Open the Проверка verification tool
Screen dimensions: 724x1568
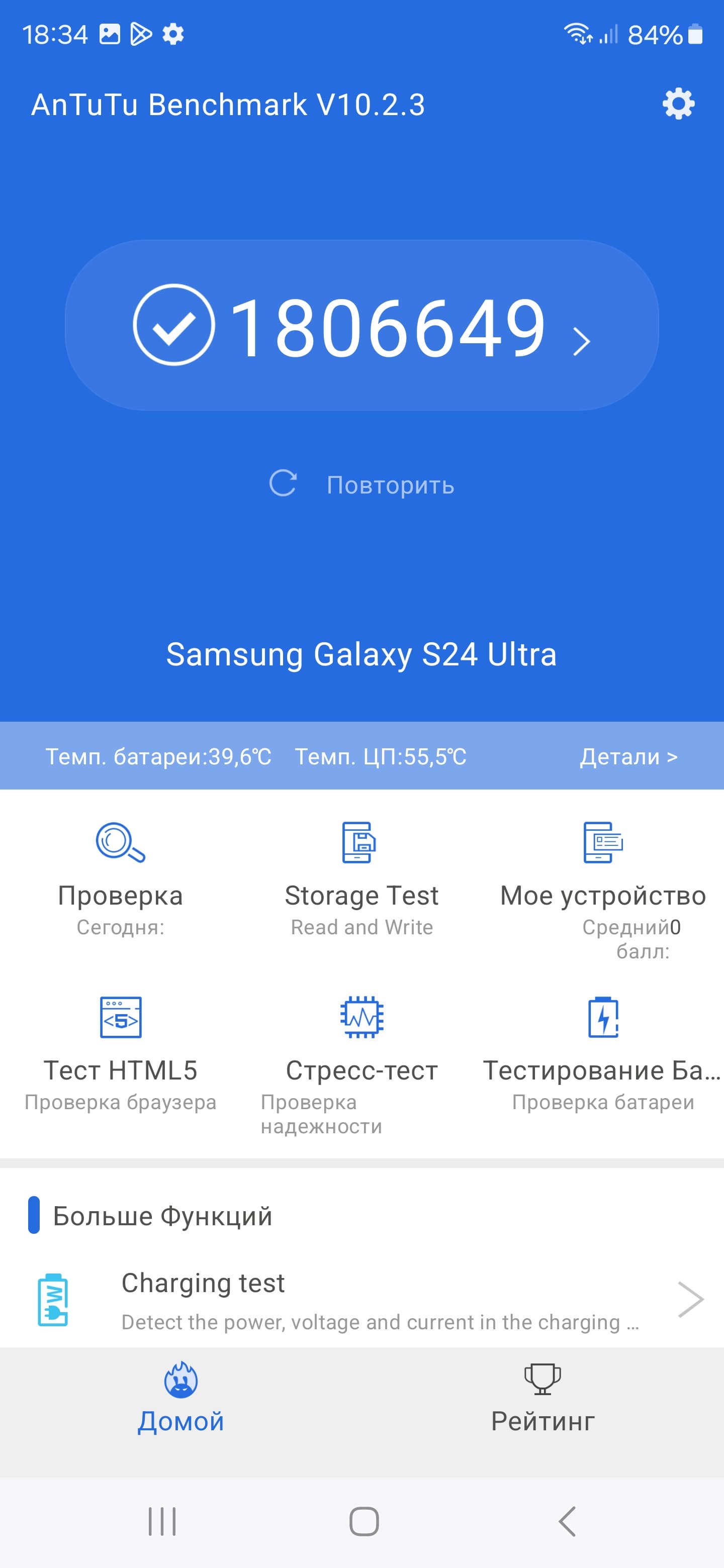[x=121, y=877]
